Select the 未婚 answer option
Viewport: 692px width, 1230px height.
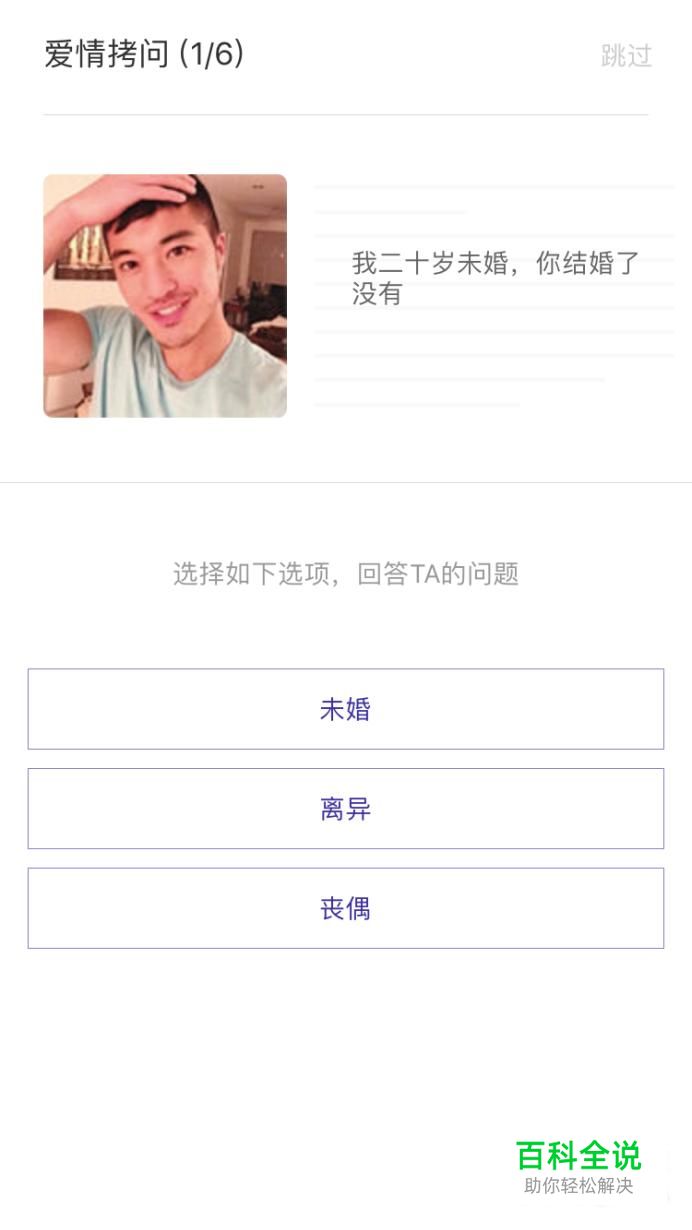(346, 709)
